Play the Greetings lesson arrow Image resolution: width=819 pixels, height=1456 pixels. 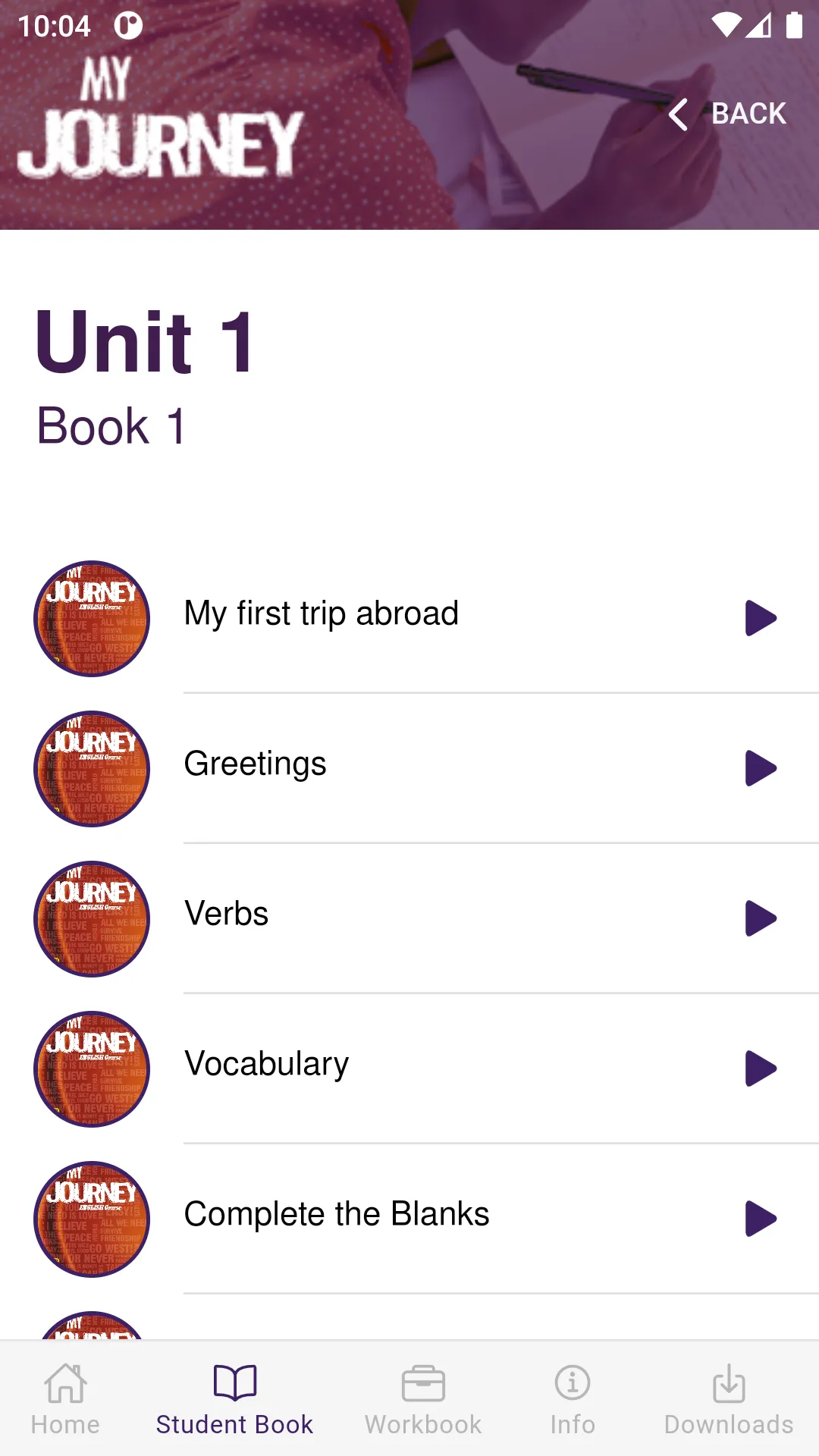click(x=761, y=768)
